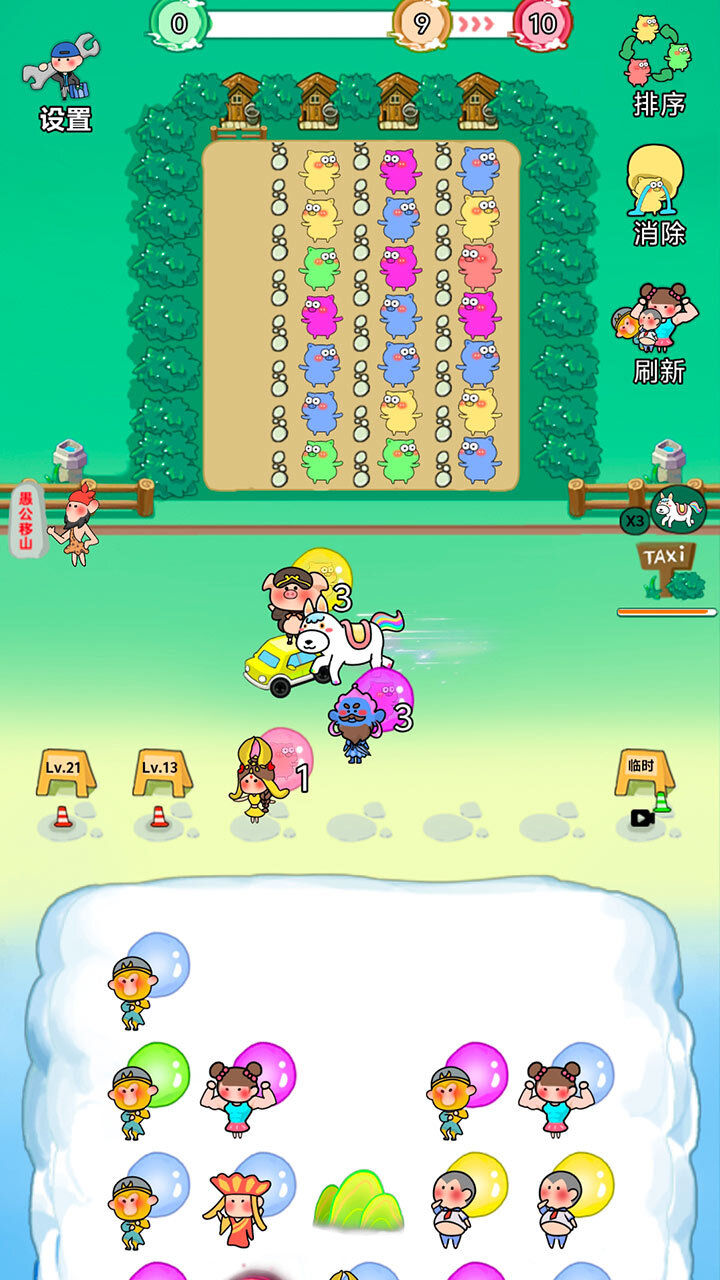Activate the 消除 eliminate power-up

pyautogui.click(x=659, y=195)
